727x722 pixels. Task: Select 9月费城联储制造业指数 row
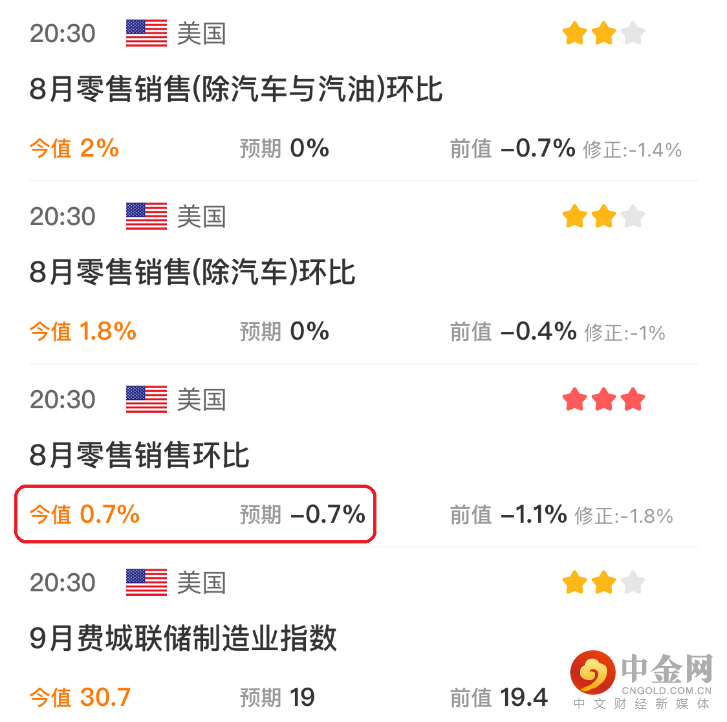[x=183, y=638]
